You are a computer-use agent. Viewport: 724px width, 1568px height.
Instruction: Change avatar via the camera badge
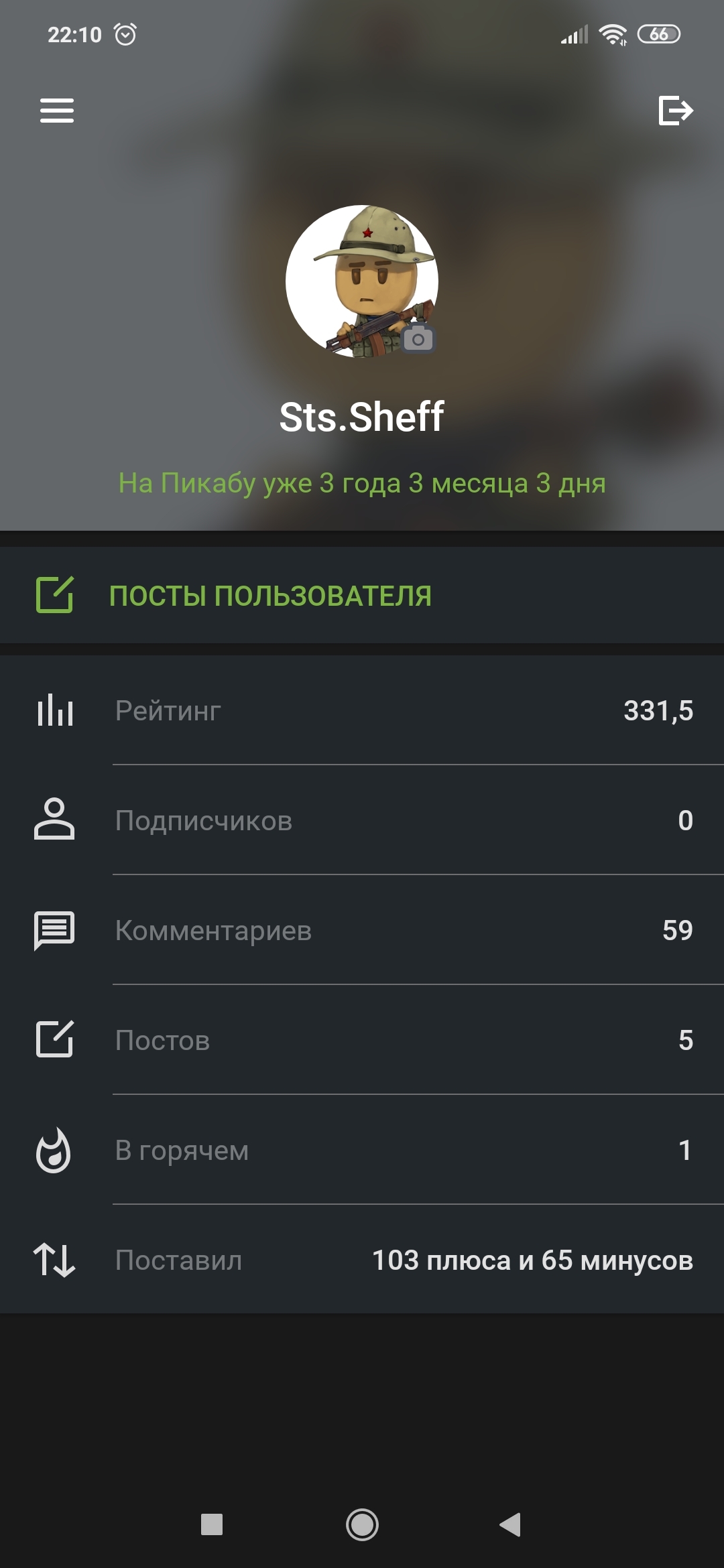pyautogui.click(x=418, y=339)
